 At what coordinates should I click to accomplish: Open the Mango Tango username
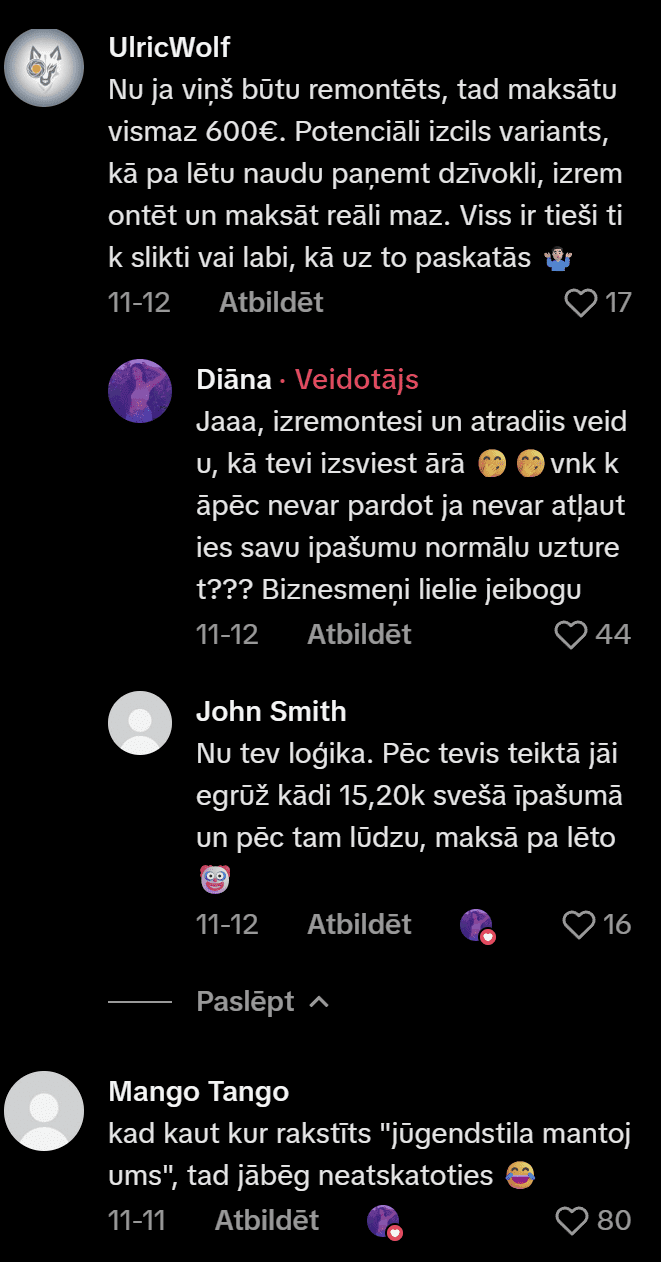(x=198, y=1091)
